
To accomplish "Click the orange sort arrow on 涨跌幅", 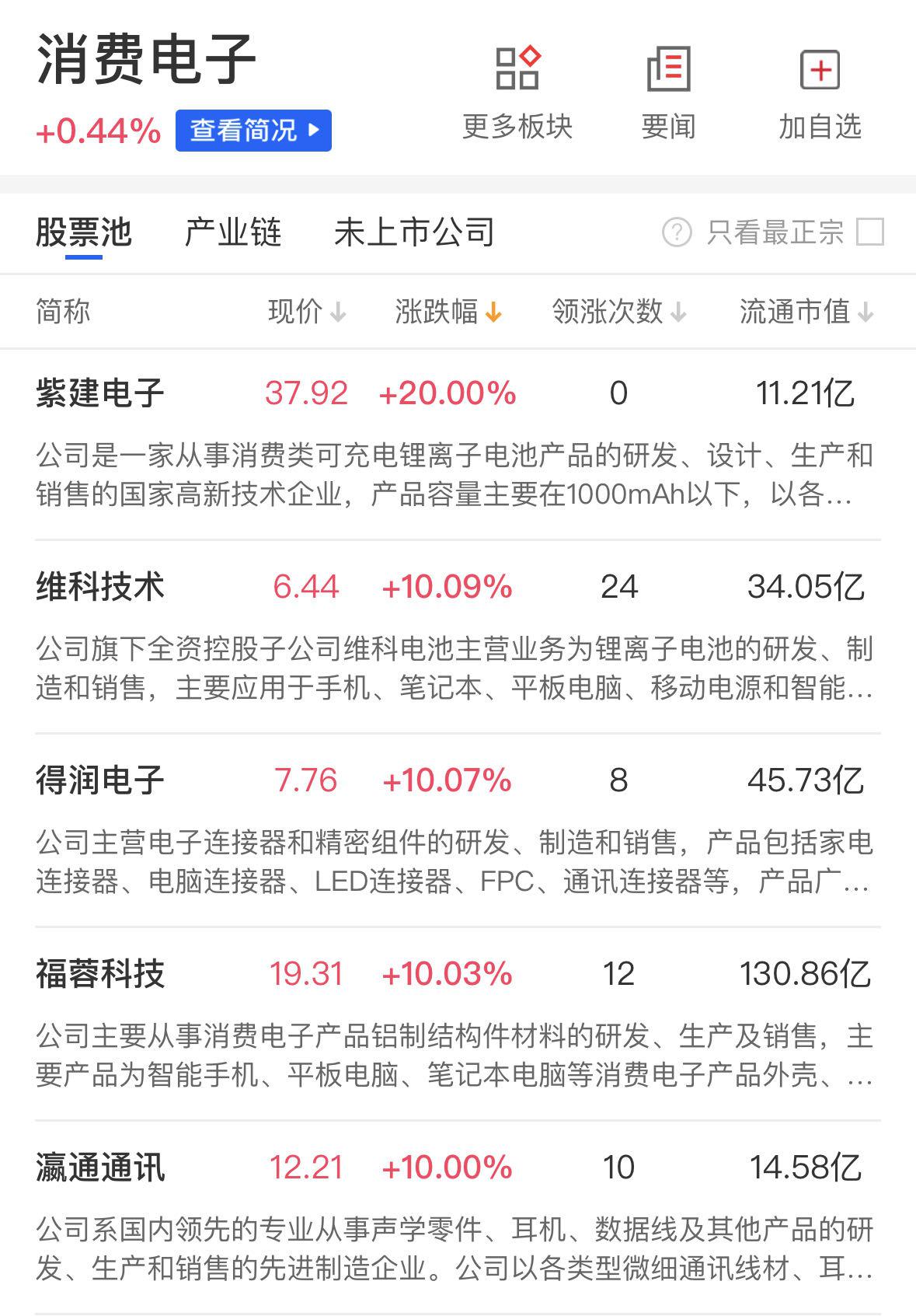I will tap(492, 312).
